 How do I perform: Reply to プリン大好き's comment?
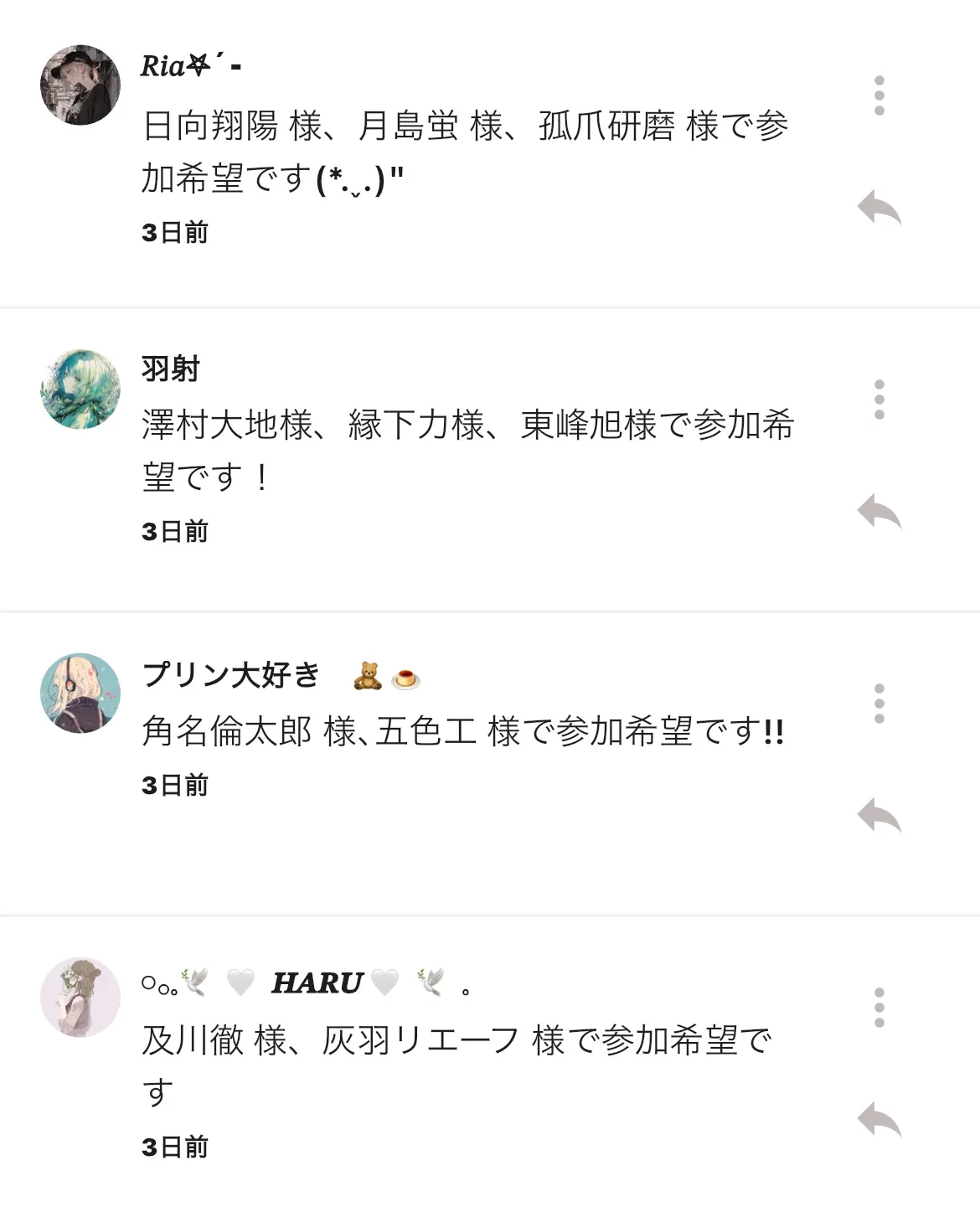coord(879,815)
